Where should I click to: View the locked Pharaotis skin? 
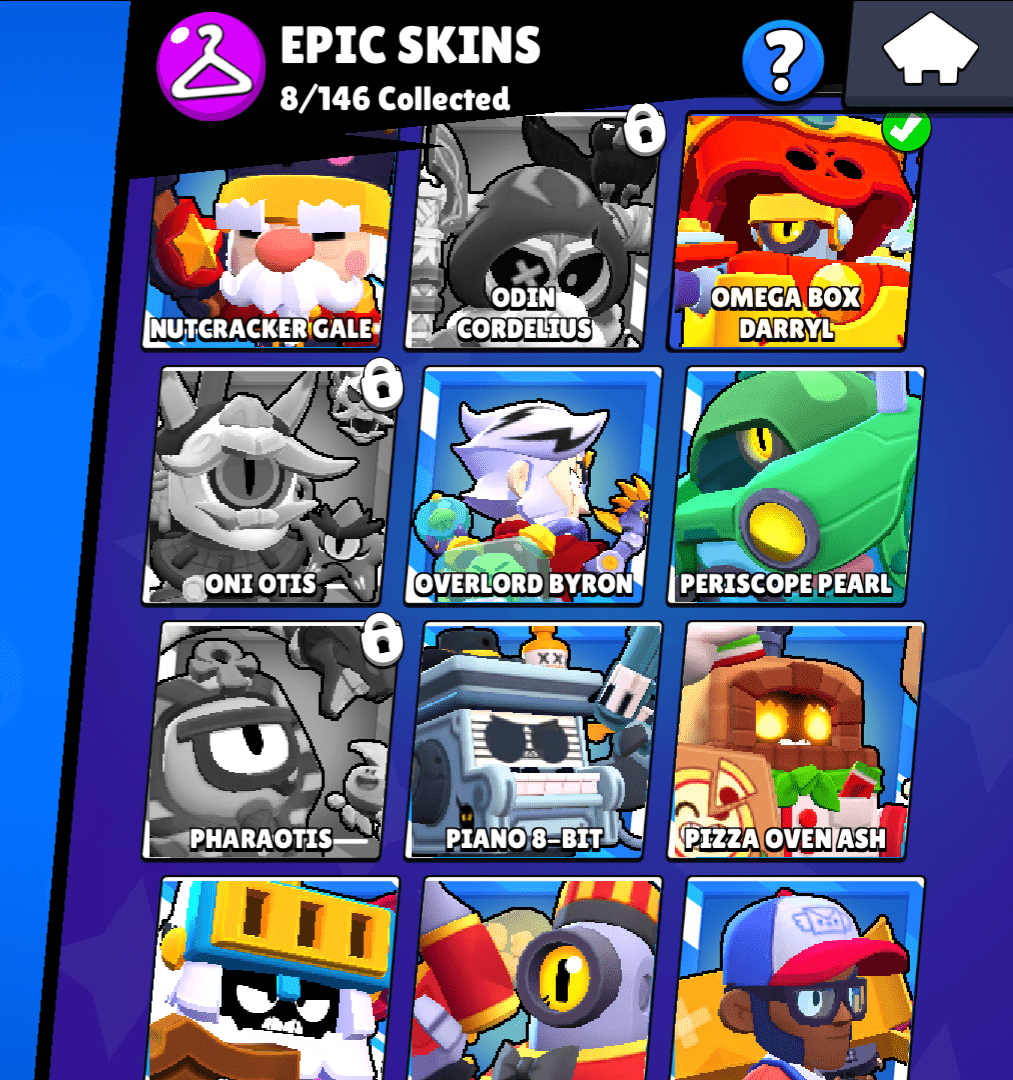270,740
